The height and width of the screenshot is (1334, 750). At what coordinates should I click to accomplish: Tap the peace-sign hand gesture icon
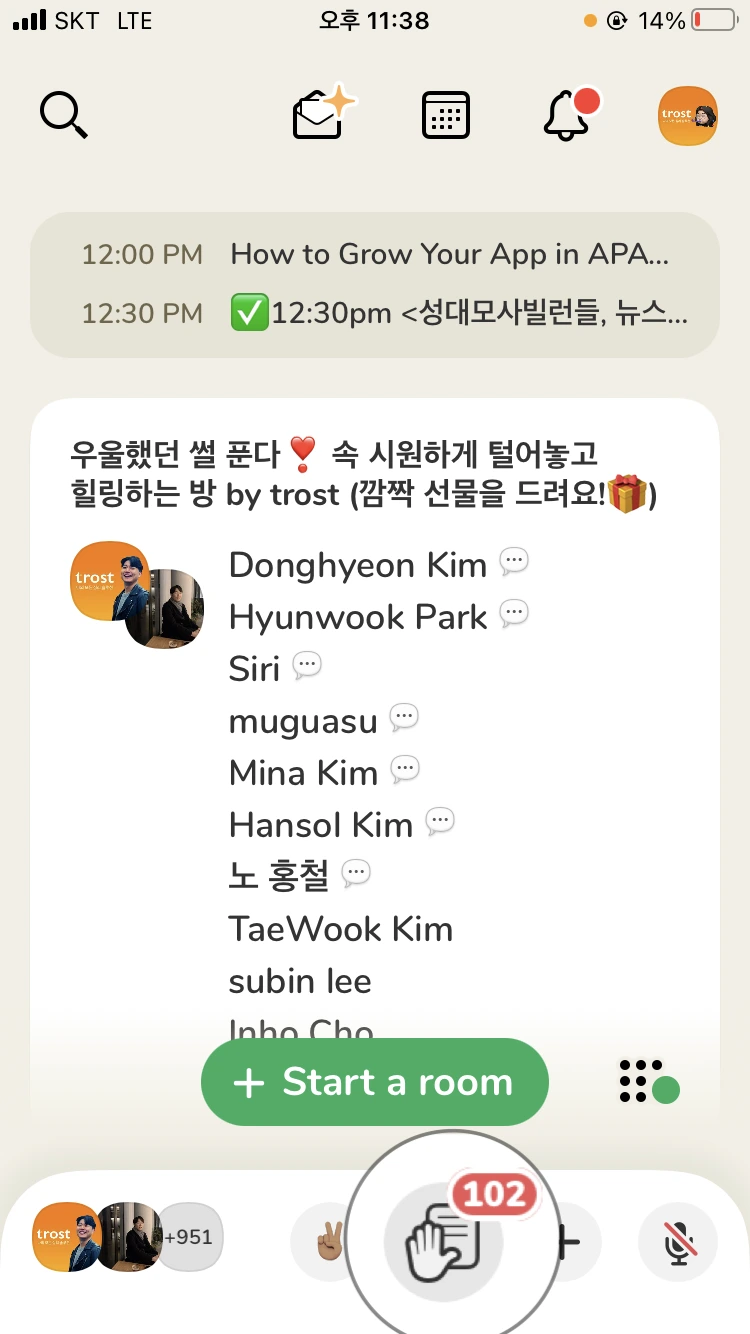[330, 1240]
